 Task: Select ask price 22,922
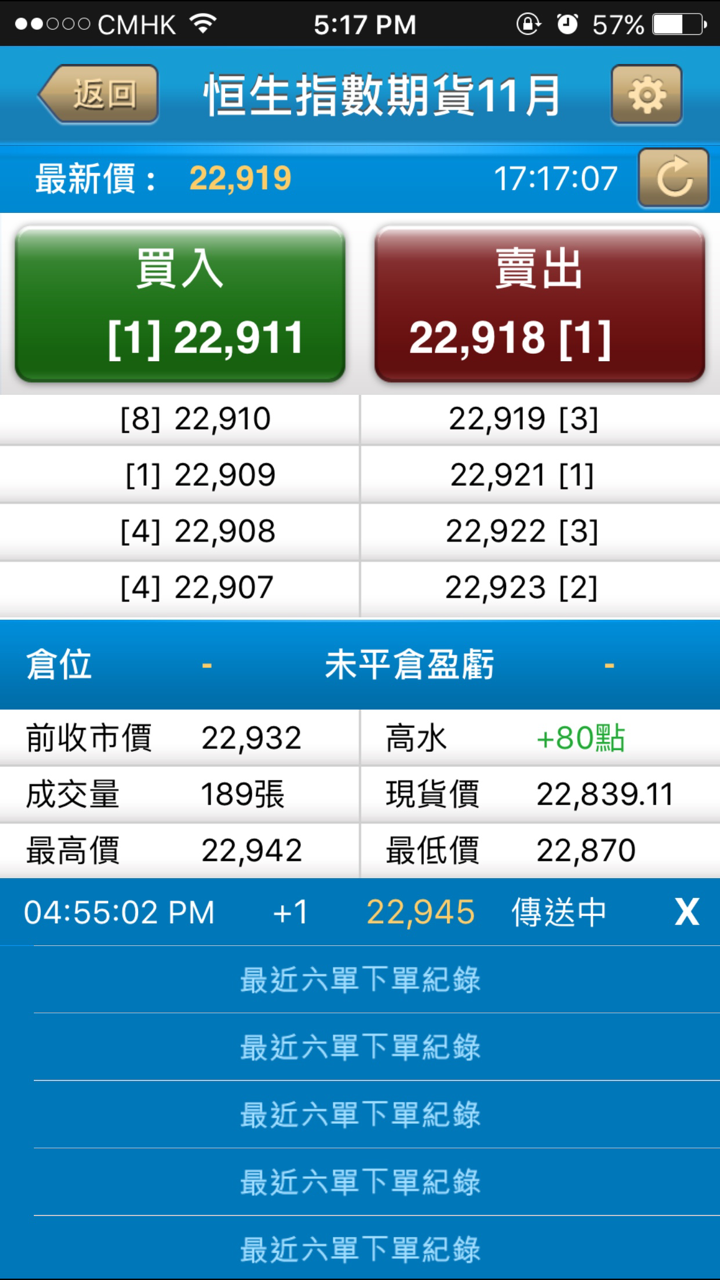click(x=539, y=531)
